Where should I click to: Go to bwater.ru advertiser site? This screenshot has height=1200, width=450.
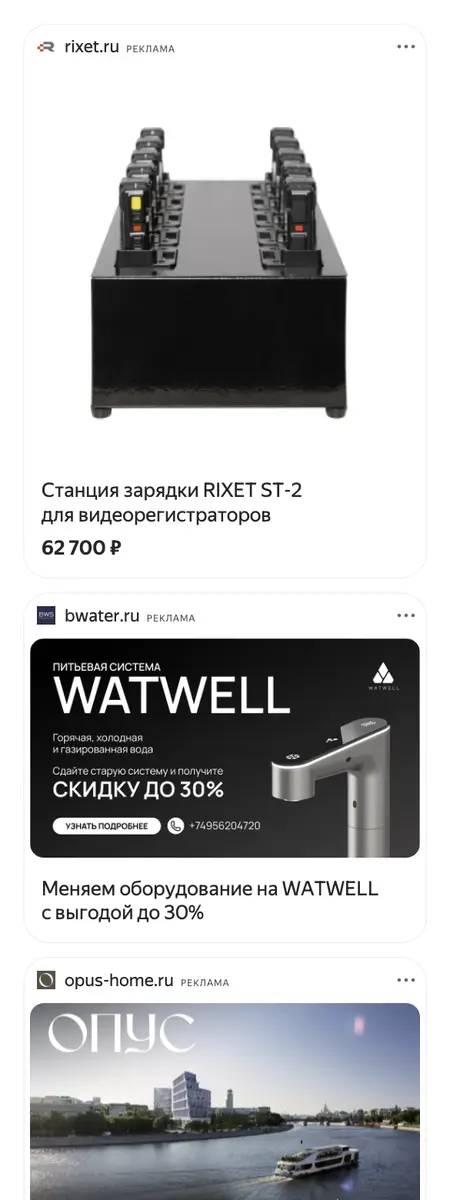click(x=101, y=616)
